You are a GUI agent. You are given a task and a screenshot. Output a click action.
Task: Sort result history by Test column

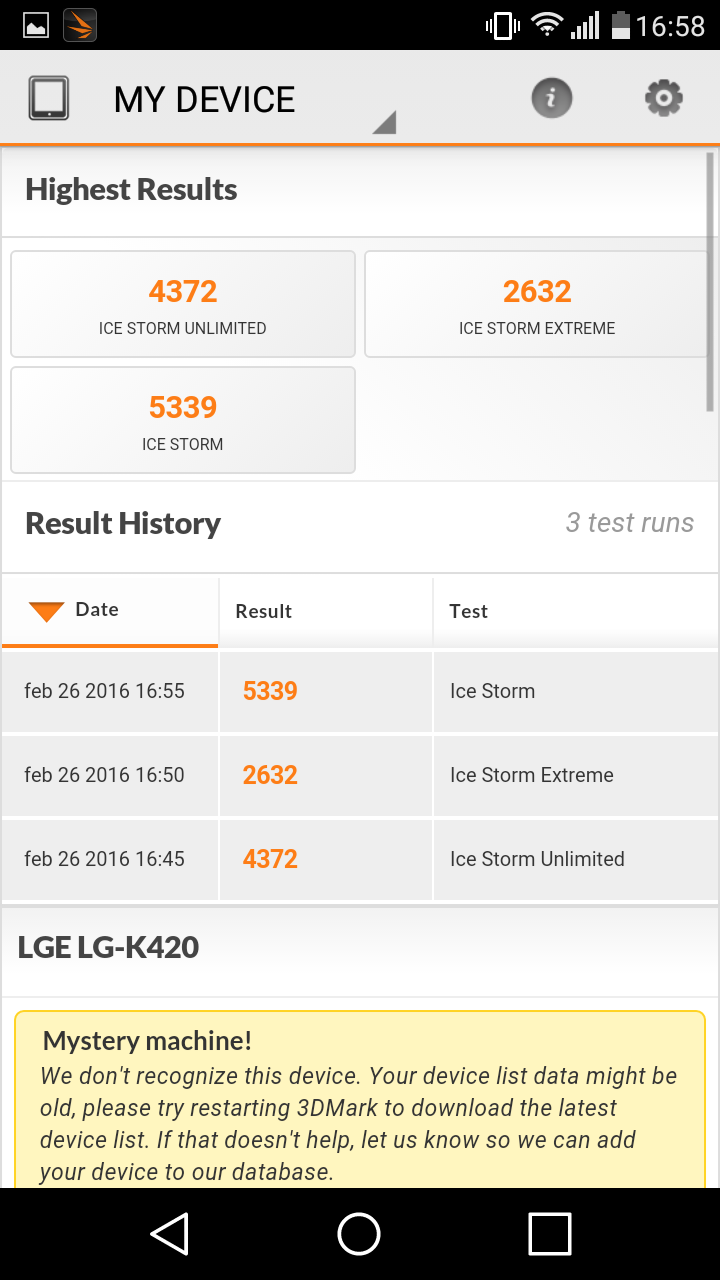[x=576, y=611]
